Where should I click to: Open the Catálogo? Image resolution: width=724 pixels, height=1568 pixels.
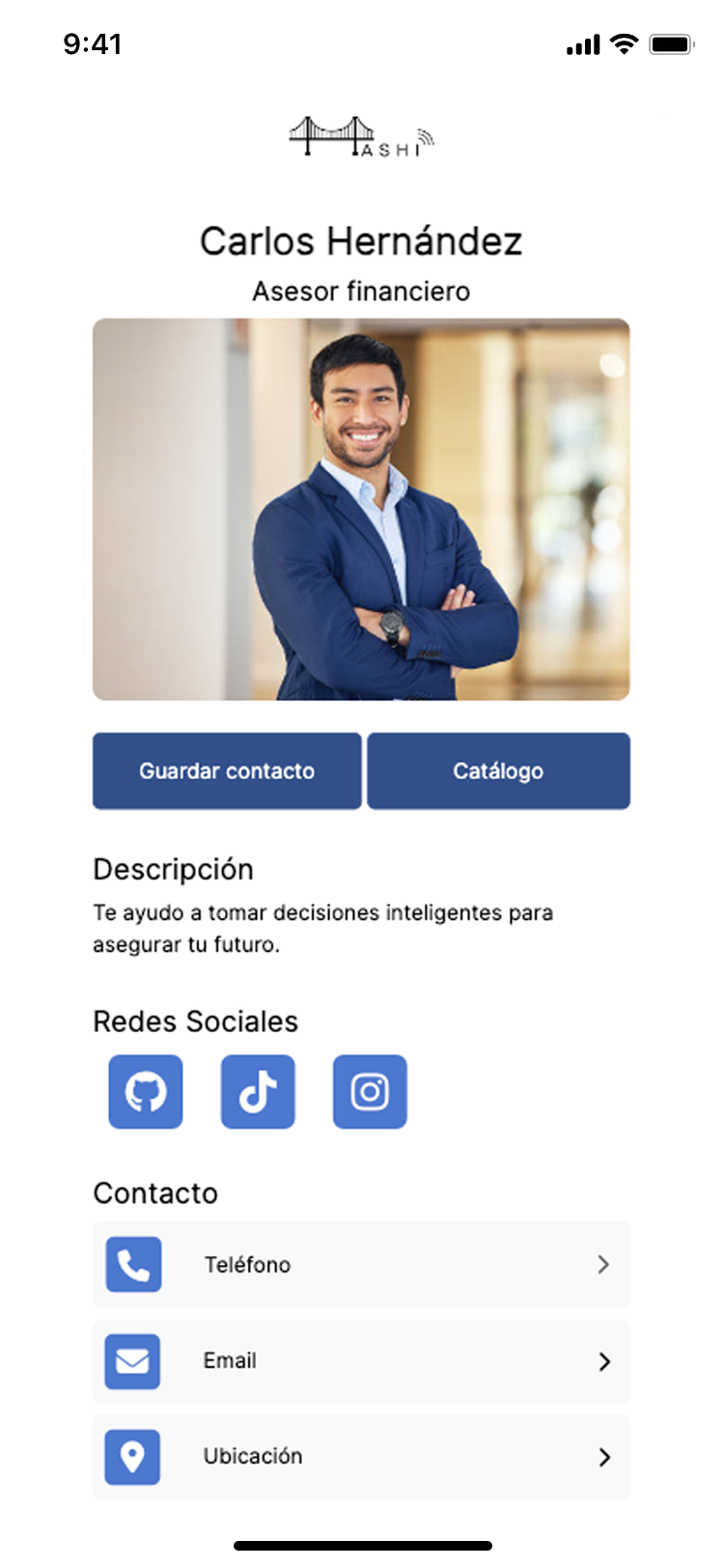[x=499, y=770]
